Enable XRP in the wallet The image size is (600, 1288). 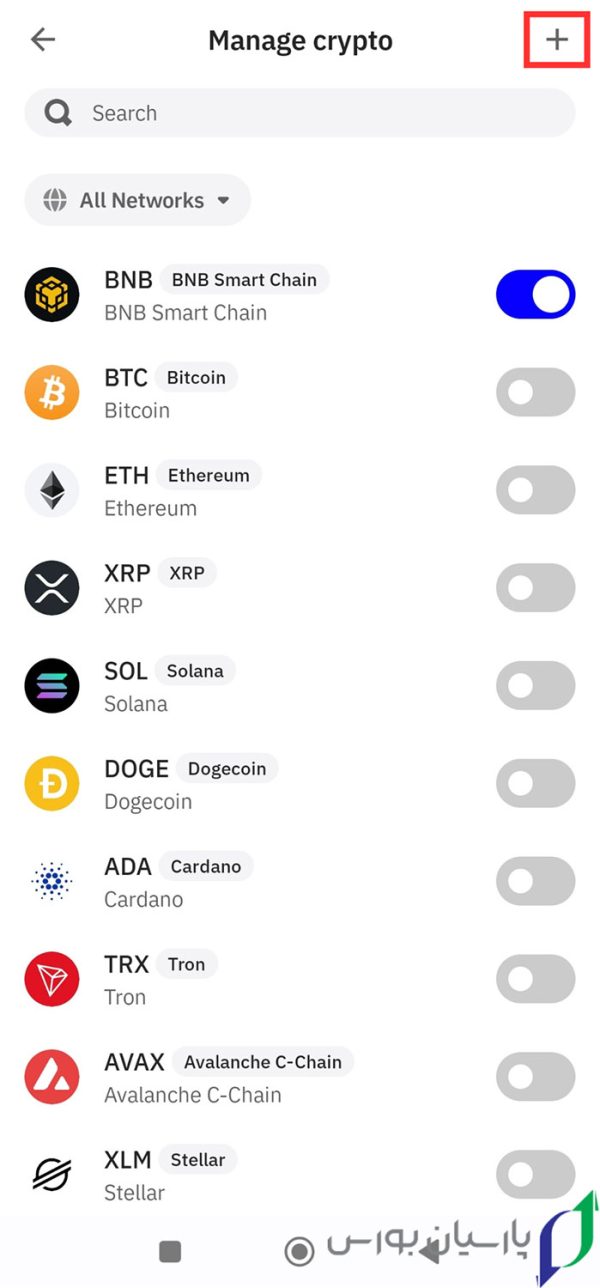point(535,588)
